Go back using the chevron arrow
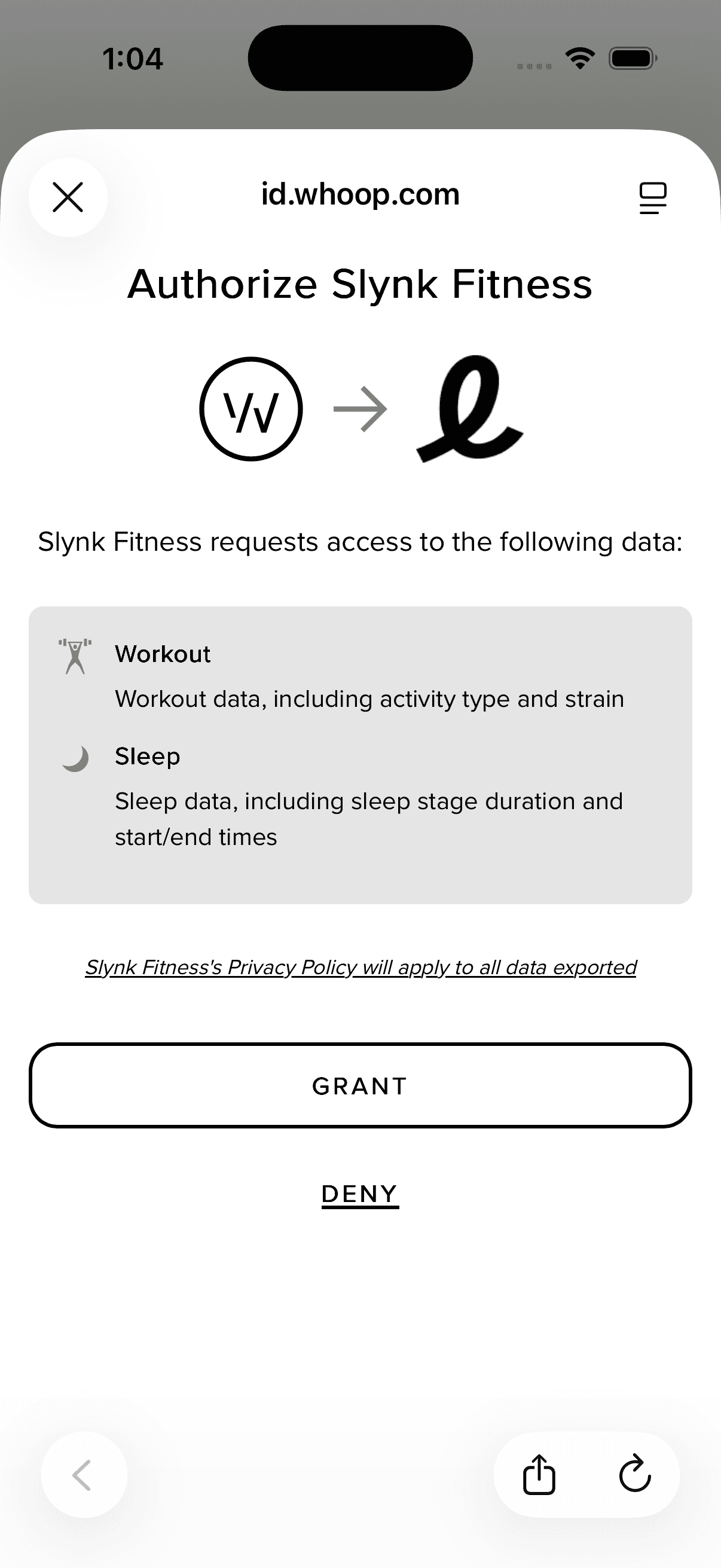 click(84, 1474)
